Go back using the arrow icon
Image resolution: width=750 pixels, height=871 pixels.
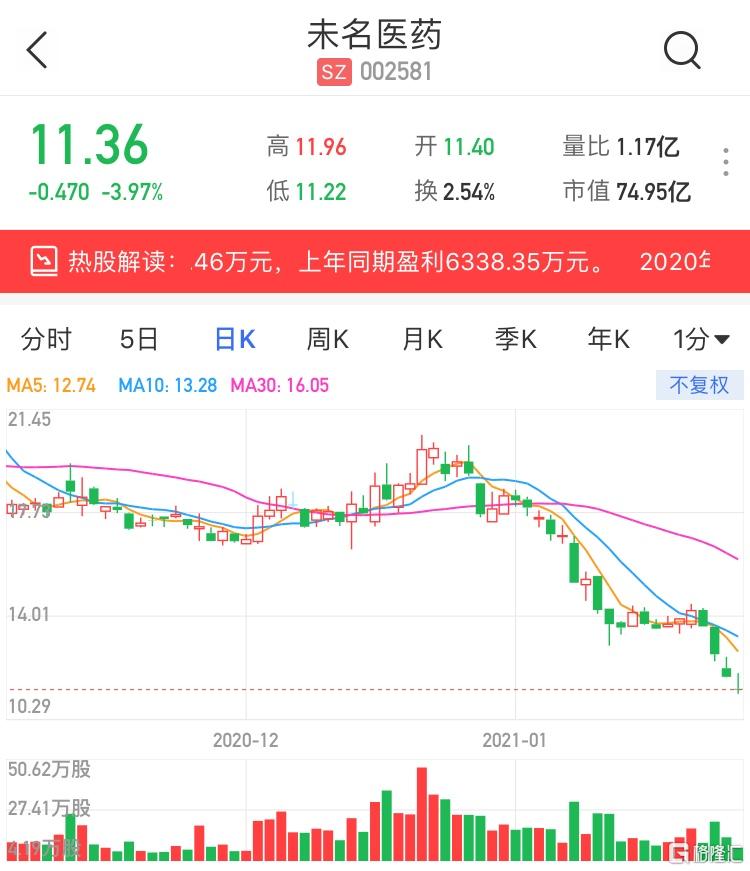click(37, 50)
